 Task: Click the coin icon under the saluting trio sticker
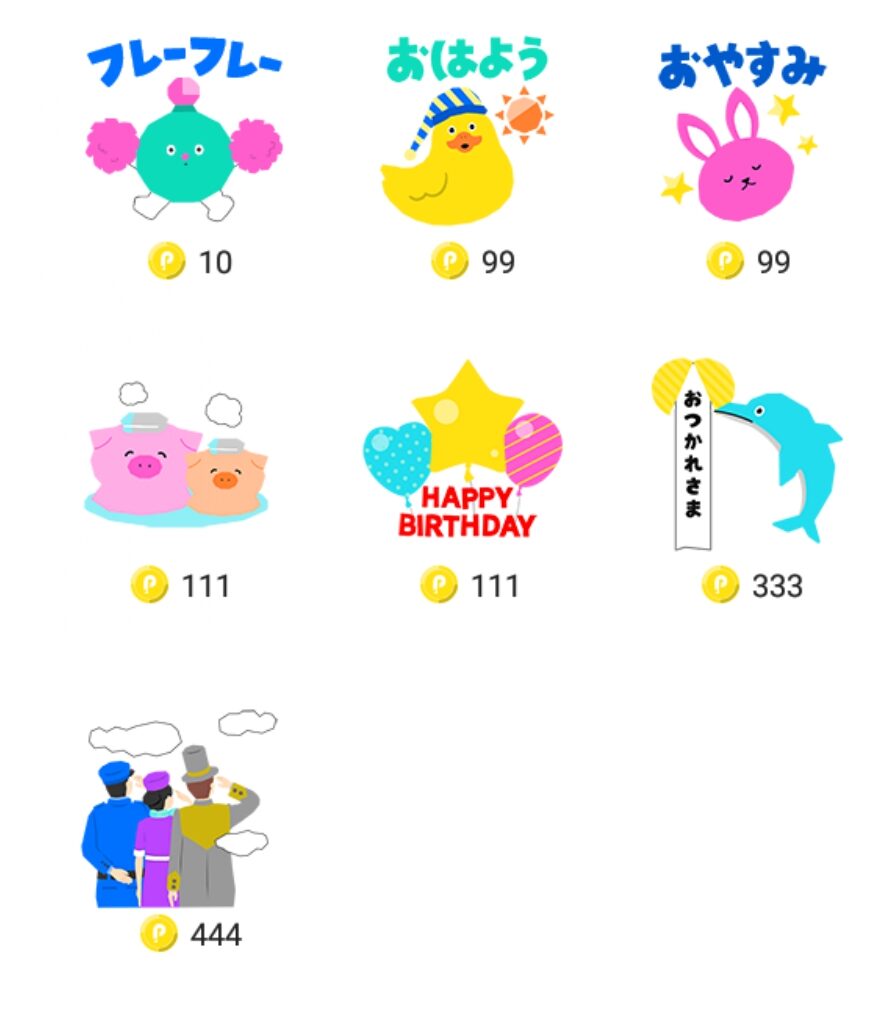pos(155,932)
